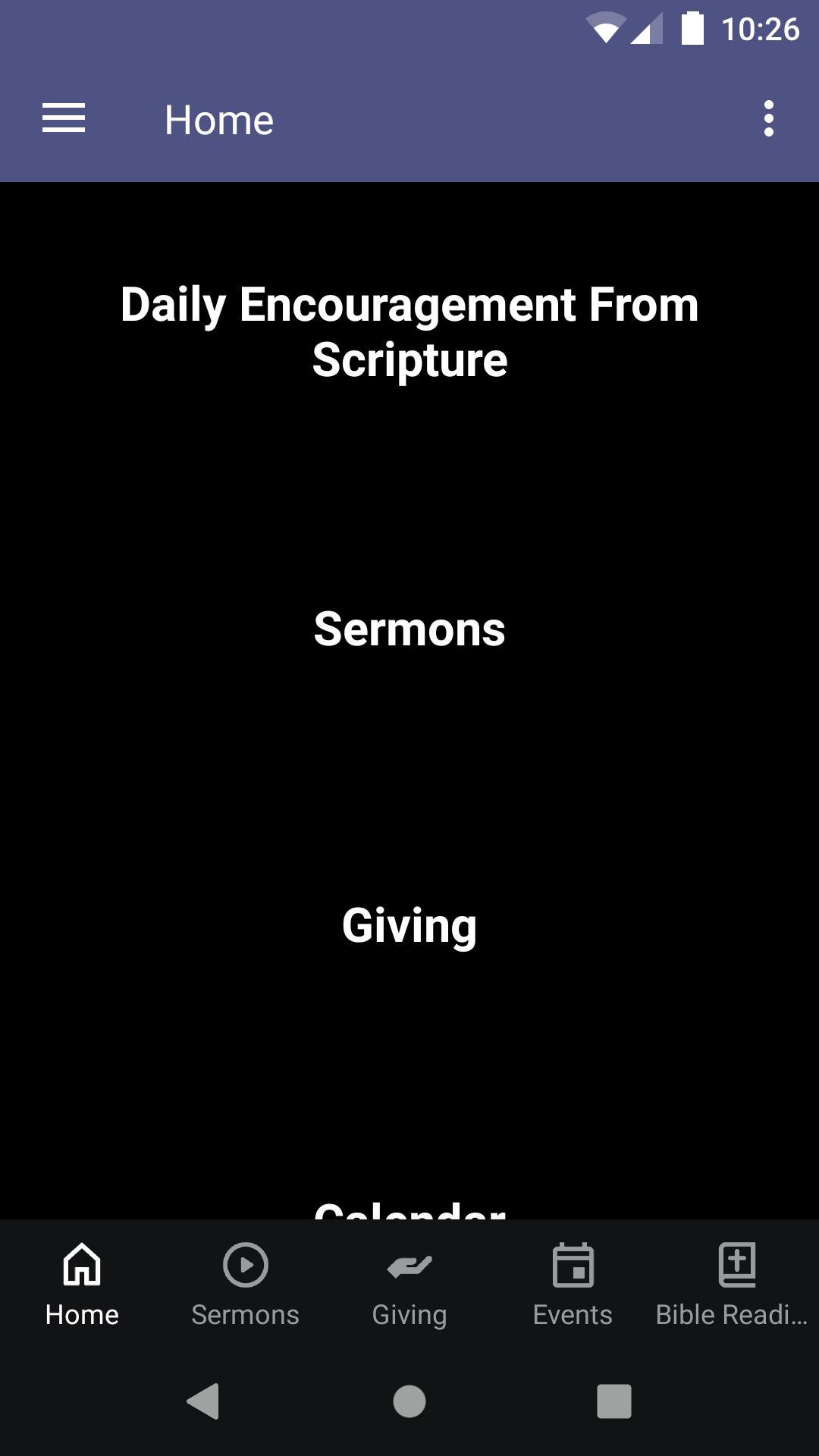The width and height of the screenshot is (819, 1456).
Task: Open the Giving card
Action: click(409, 925)
